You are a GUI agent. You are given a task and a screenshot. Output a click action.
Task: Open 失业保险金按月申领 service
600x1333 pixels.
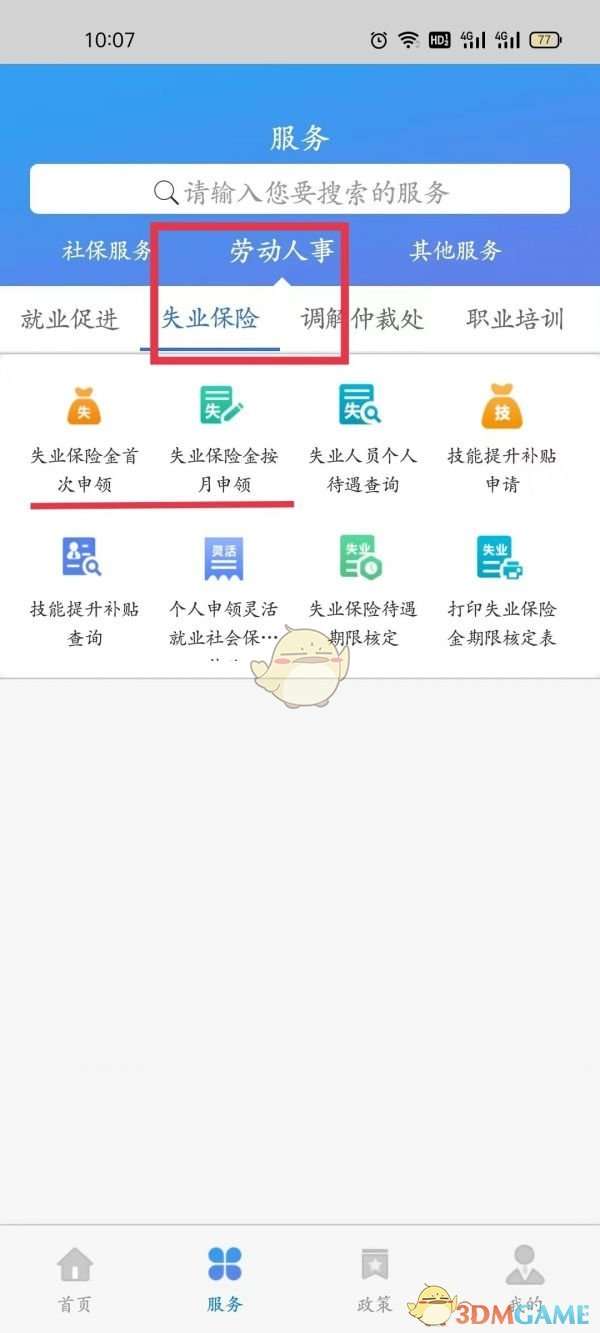[x=223, y=437]
